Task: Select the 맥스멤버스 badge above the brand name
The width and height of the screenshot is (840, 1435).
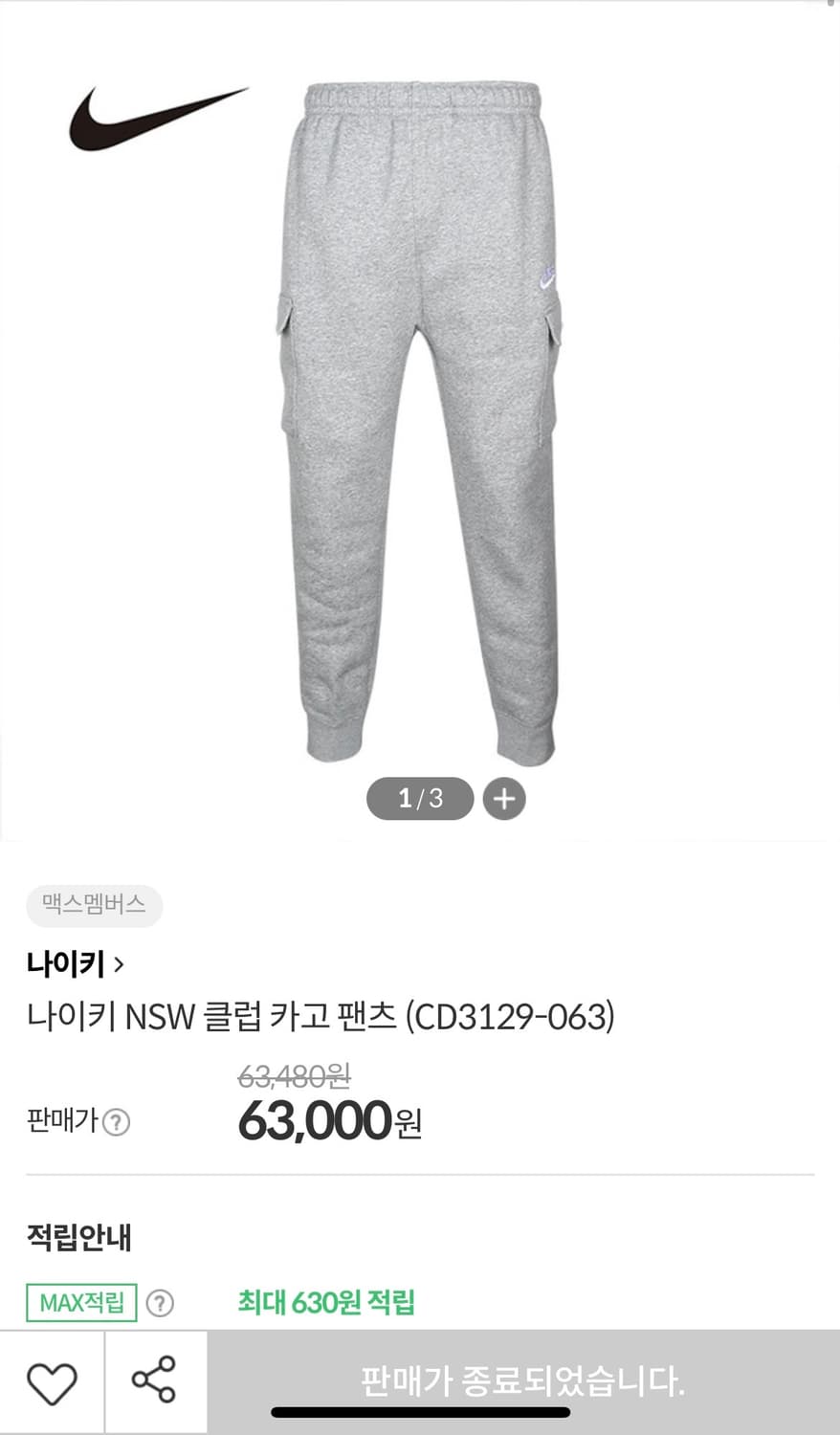Action: [x=93, y=907]
